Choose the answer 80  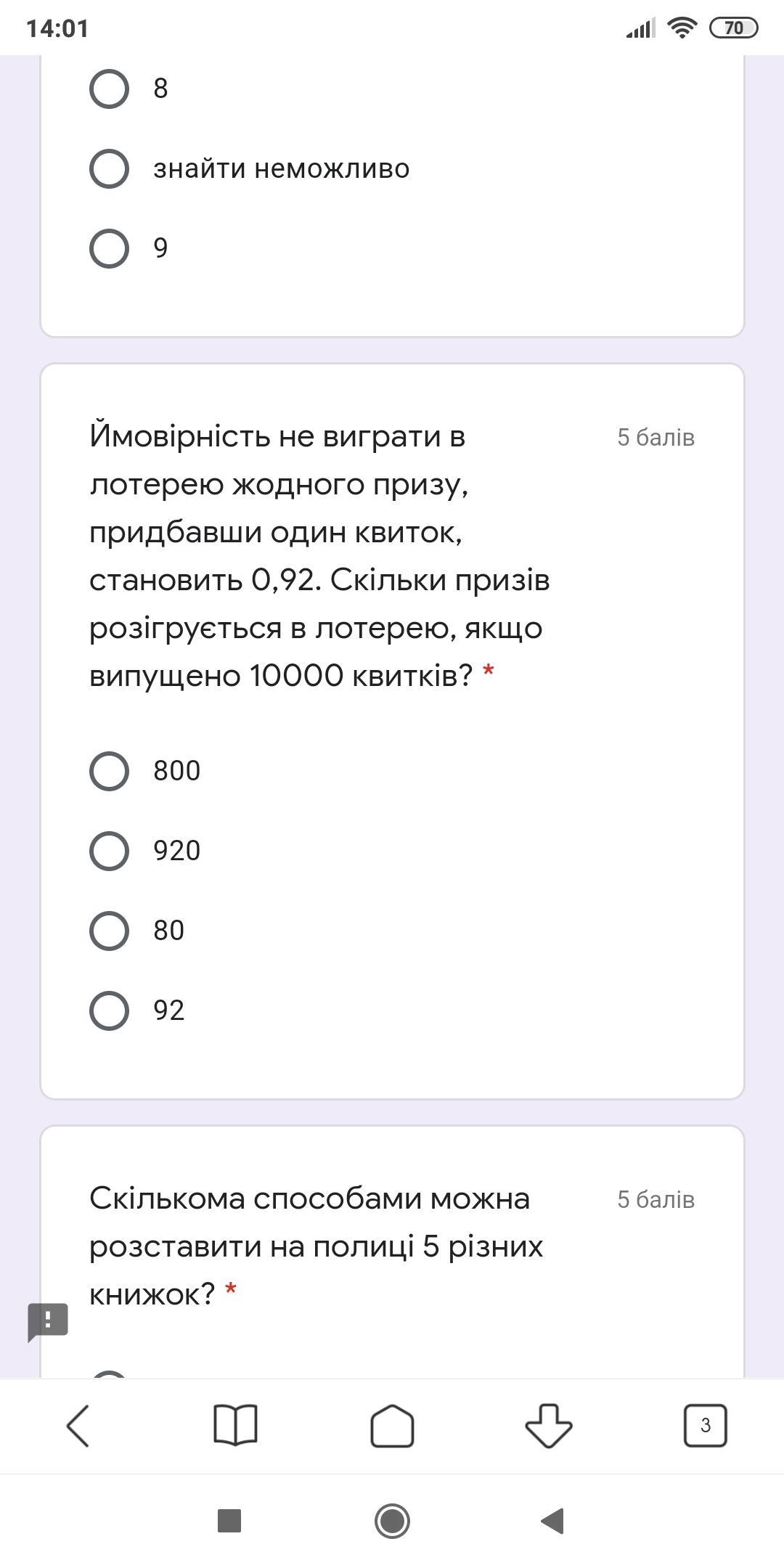[109, 931]
